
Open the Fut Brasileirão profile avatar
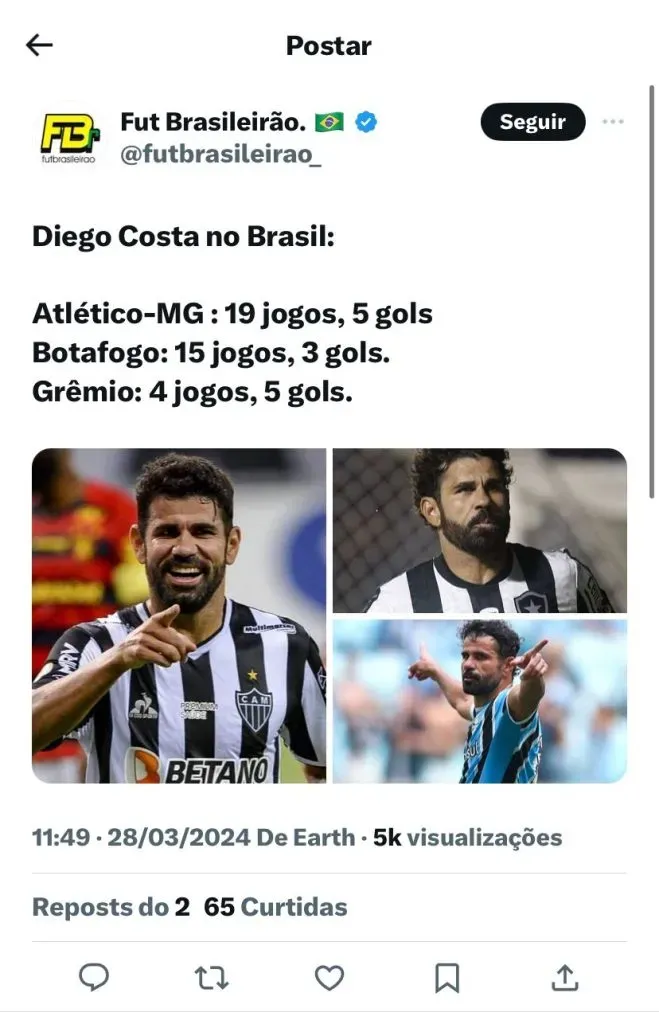tap(69, 137)
